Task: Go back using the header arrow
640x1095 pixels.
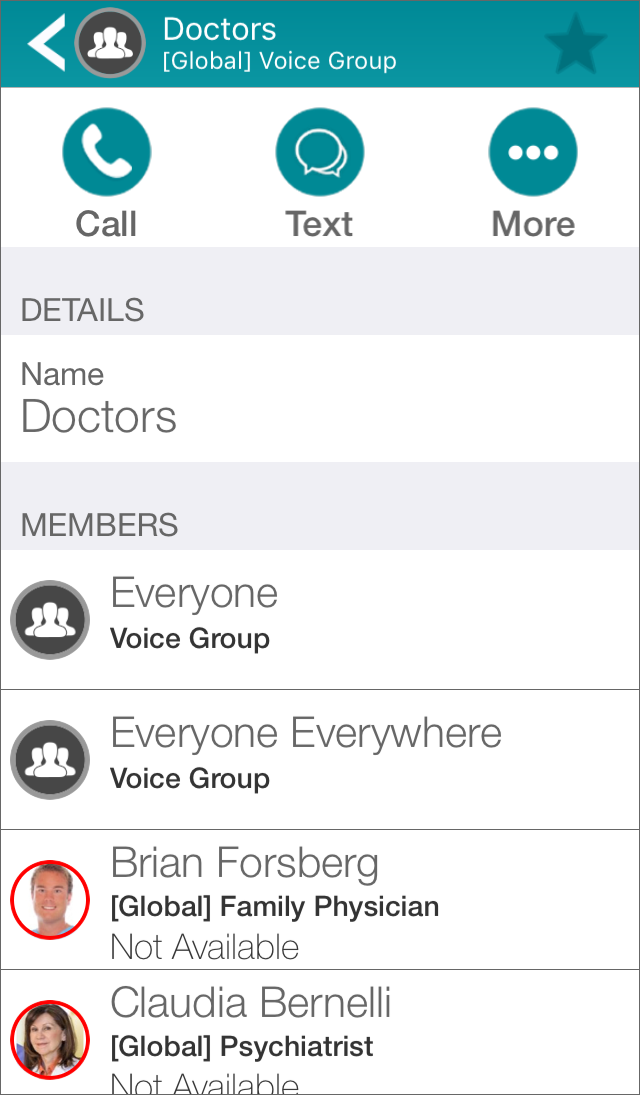Action: pyautogui.click(x=46, y=44)
